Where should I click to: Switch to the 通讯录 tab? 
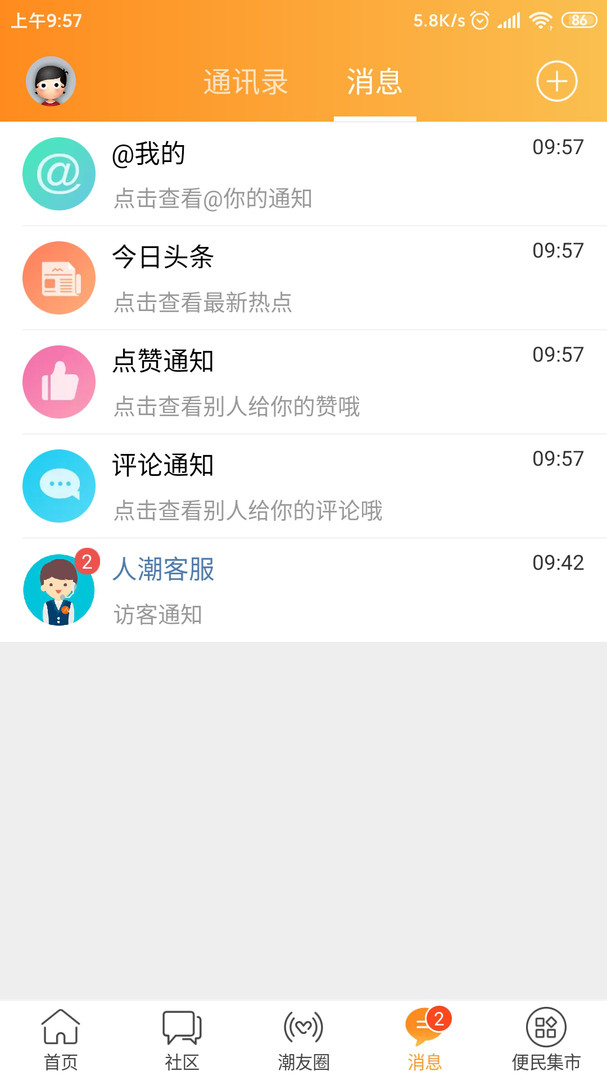[x=246, y=82]
